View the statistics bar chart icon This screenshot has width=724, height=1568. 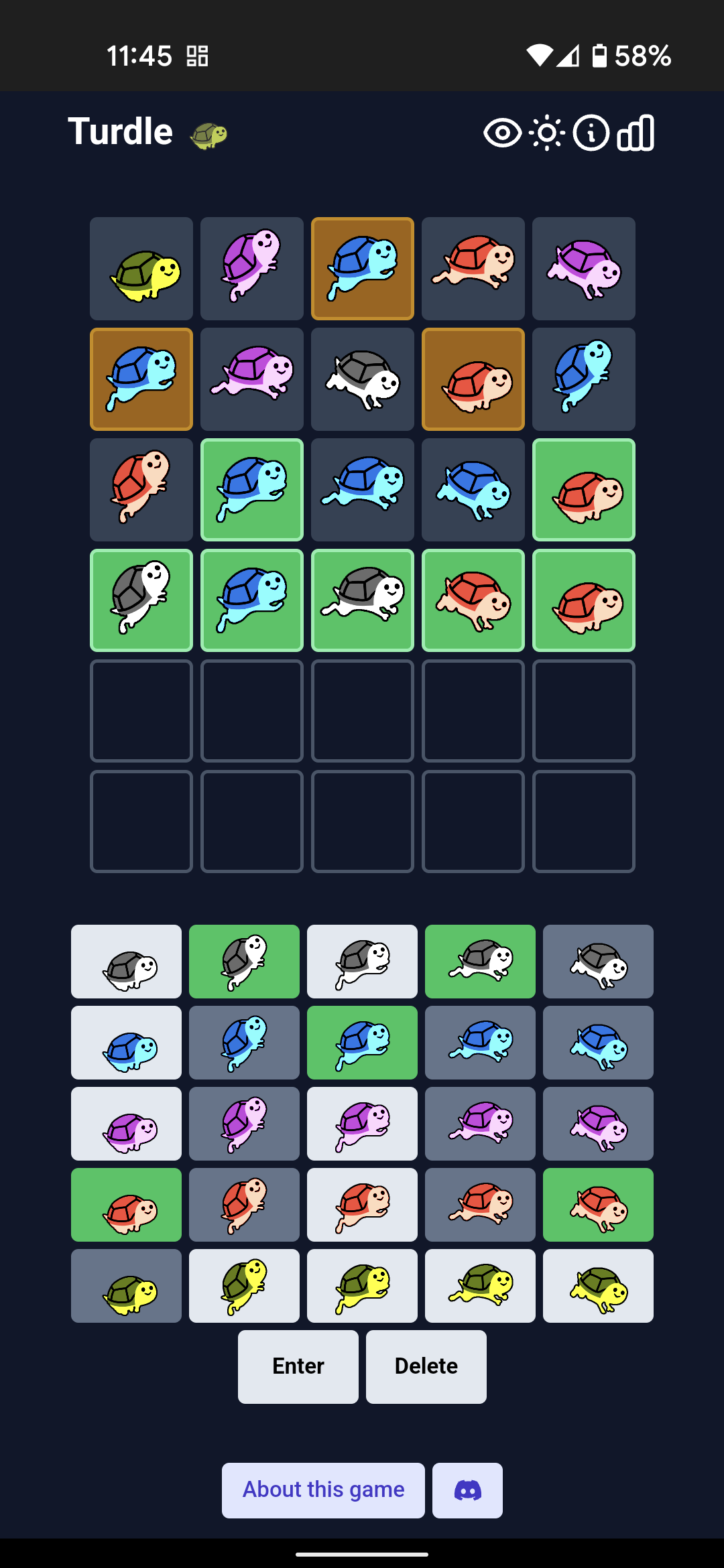636,133
